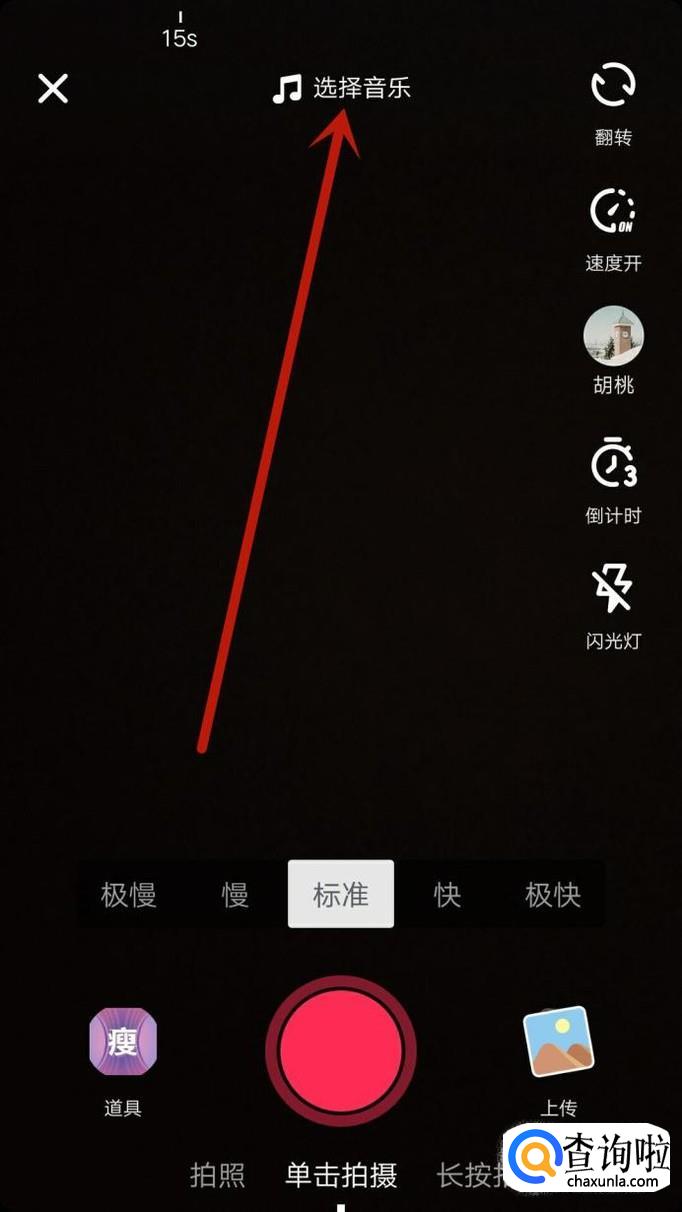Open 选择音乐 to pick music
The width and height of the screenshot is (682, 1212).
pos(342,88)
